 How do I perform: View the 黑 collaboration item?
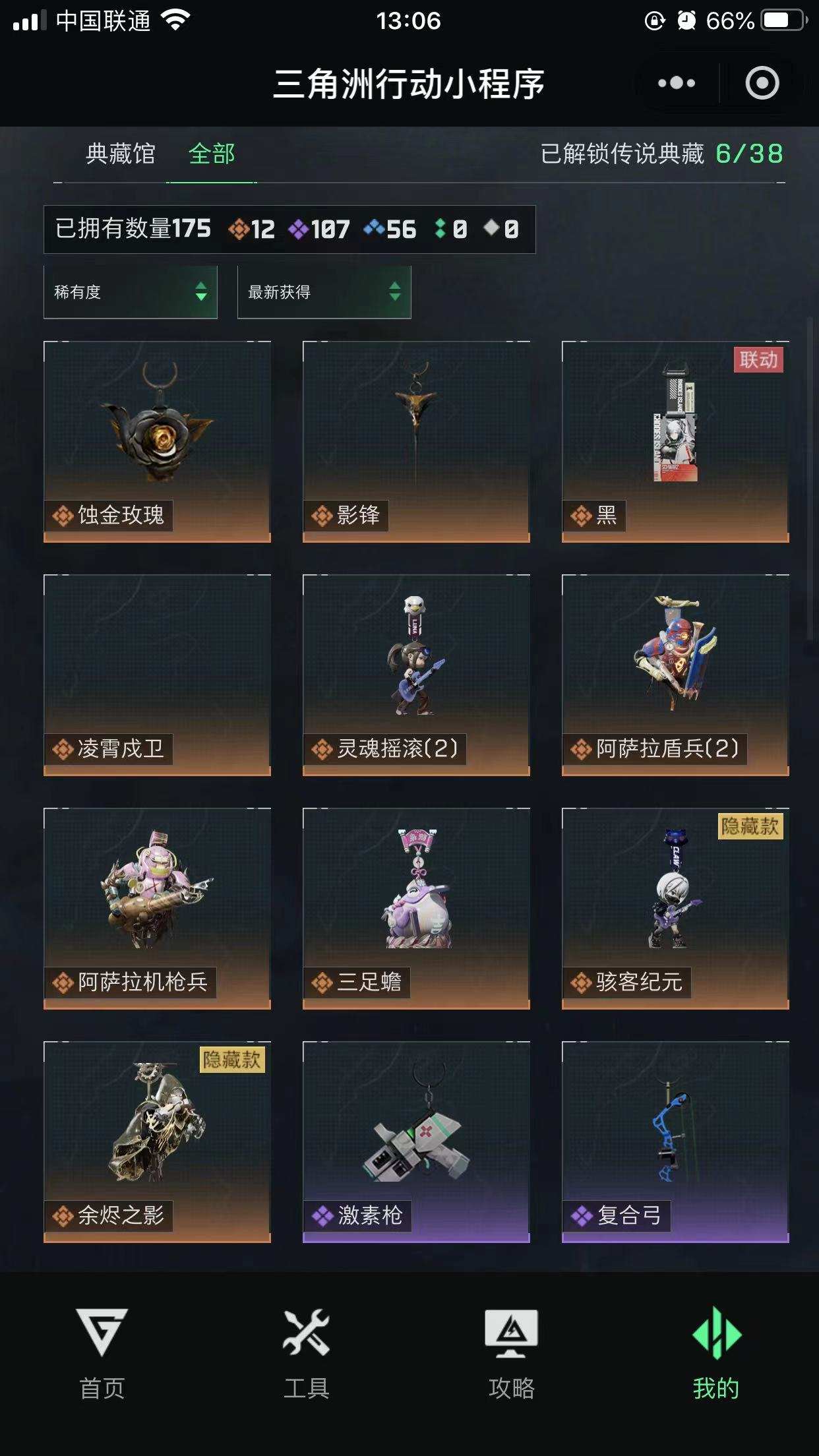coord(675,442)
